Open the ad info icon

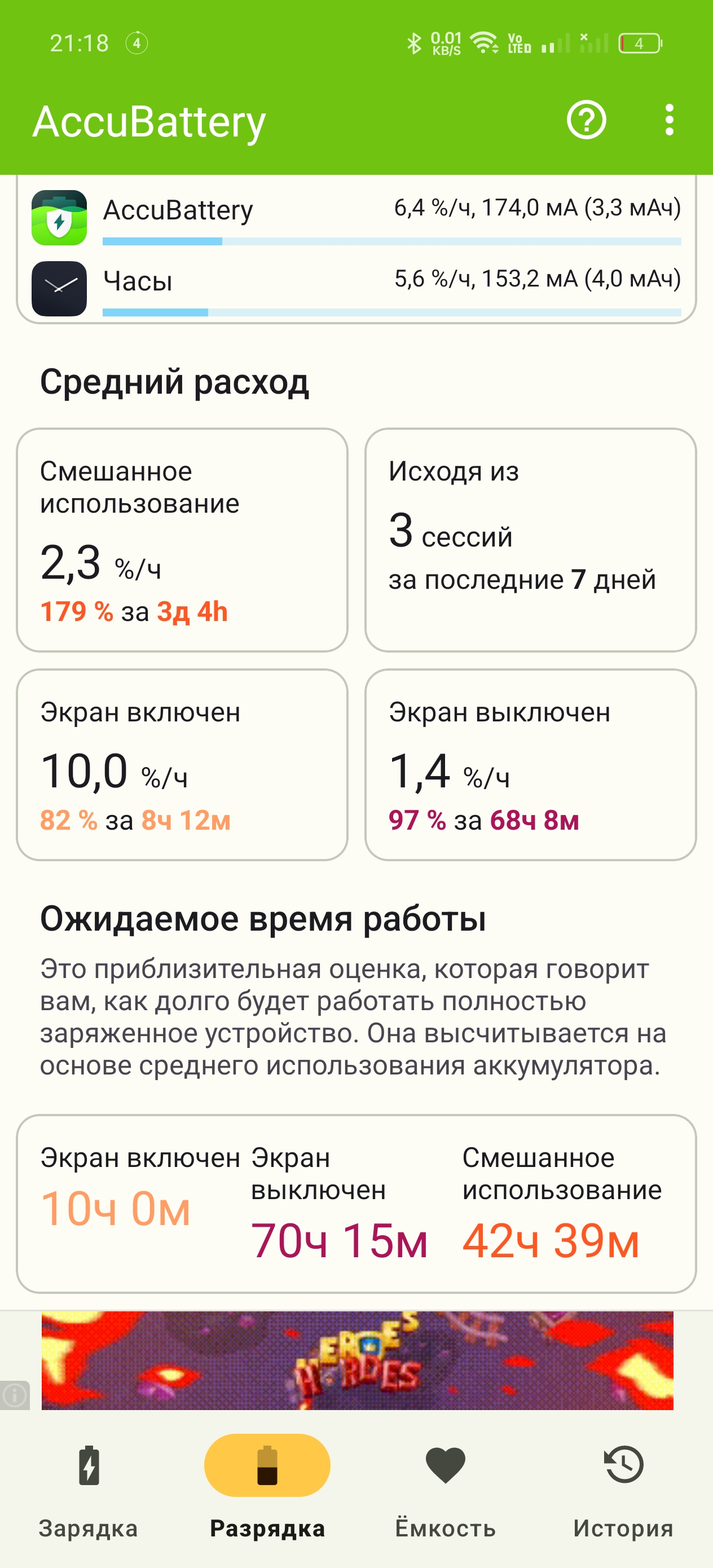pyautogui.click(x=14, y=1394)
